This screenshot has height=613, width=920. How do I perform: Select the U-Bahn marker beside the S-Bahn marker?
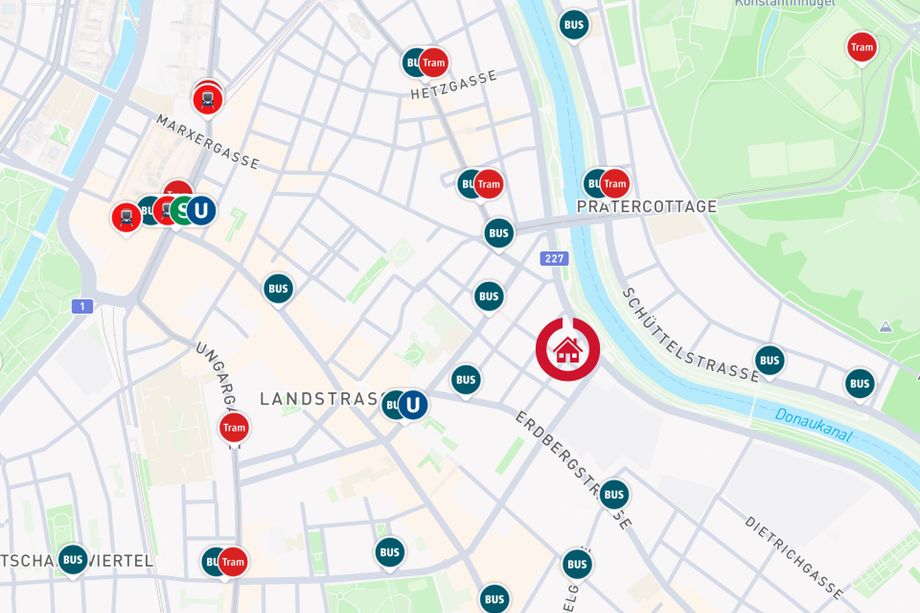(201, 211)
